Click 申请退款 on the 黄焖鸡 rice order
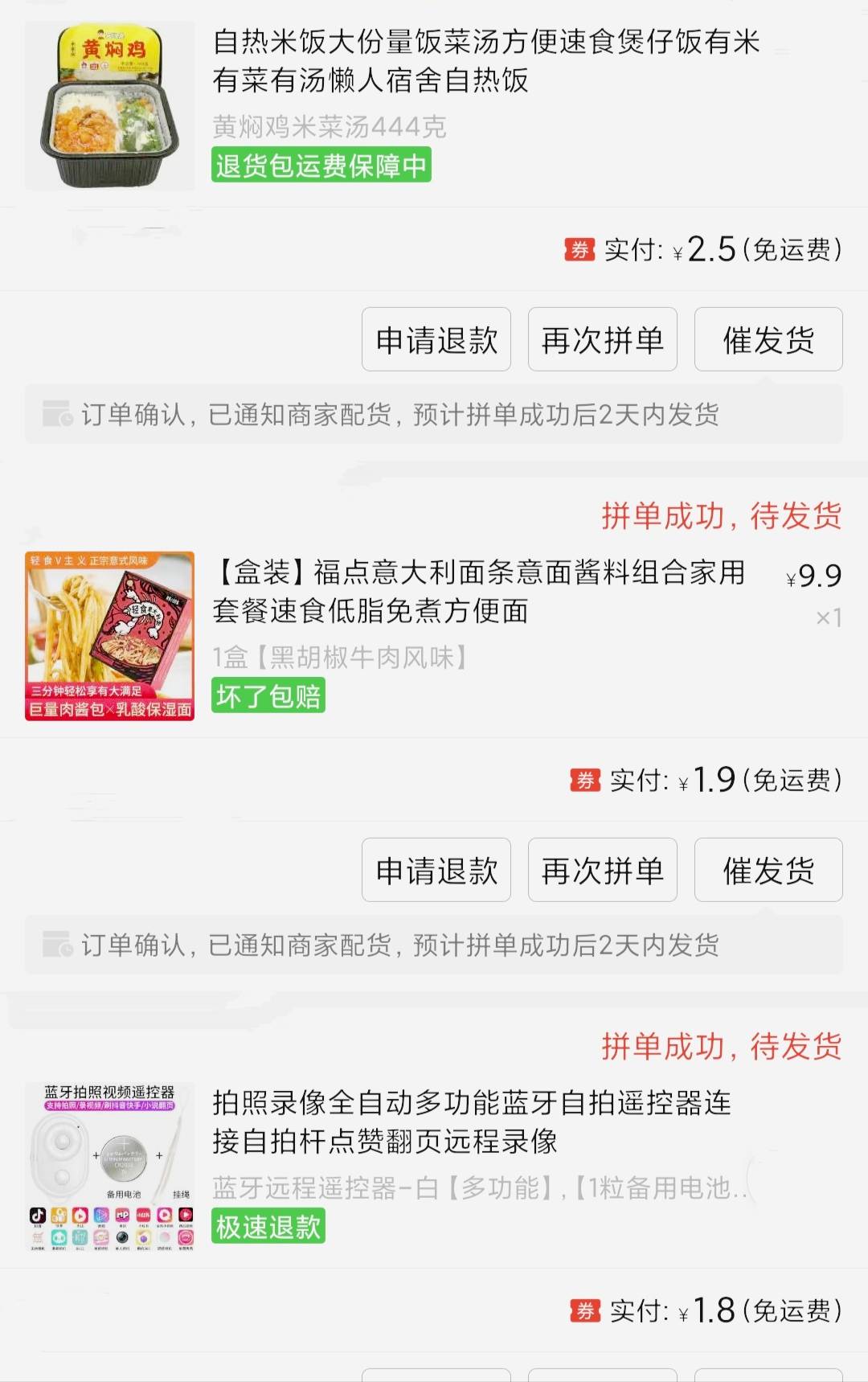This screenshot has width=868, height=1382. tap(436, 340)
